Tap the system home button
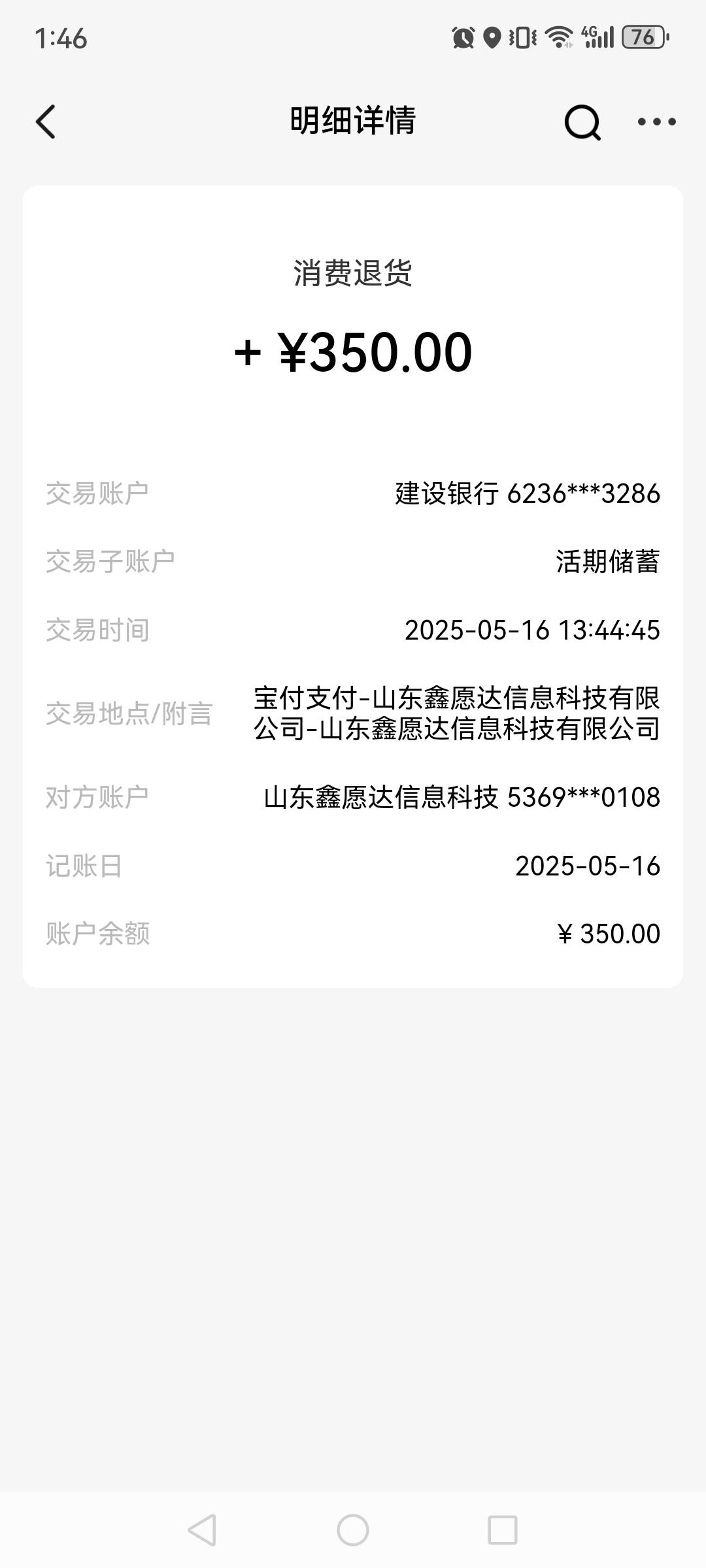Image resolution: width=706 pixels, height=1568 pixels. pos(353,1529)
